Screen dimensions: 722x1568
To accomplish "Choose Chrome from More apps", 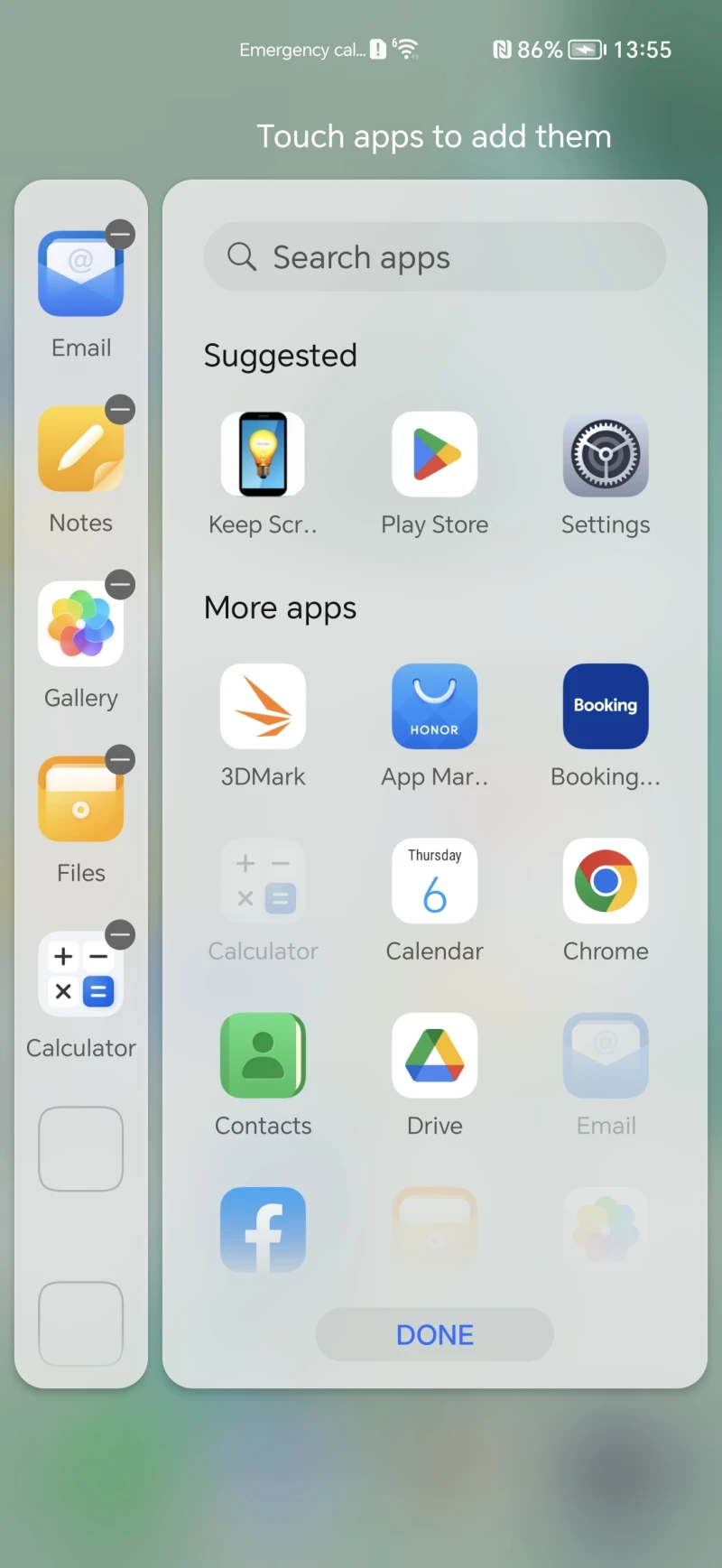I will 606,881.
